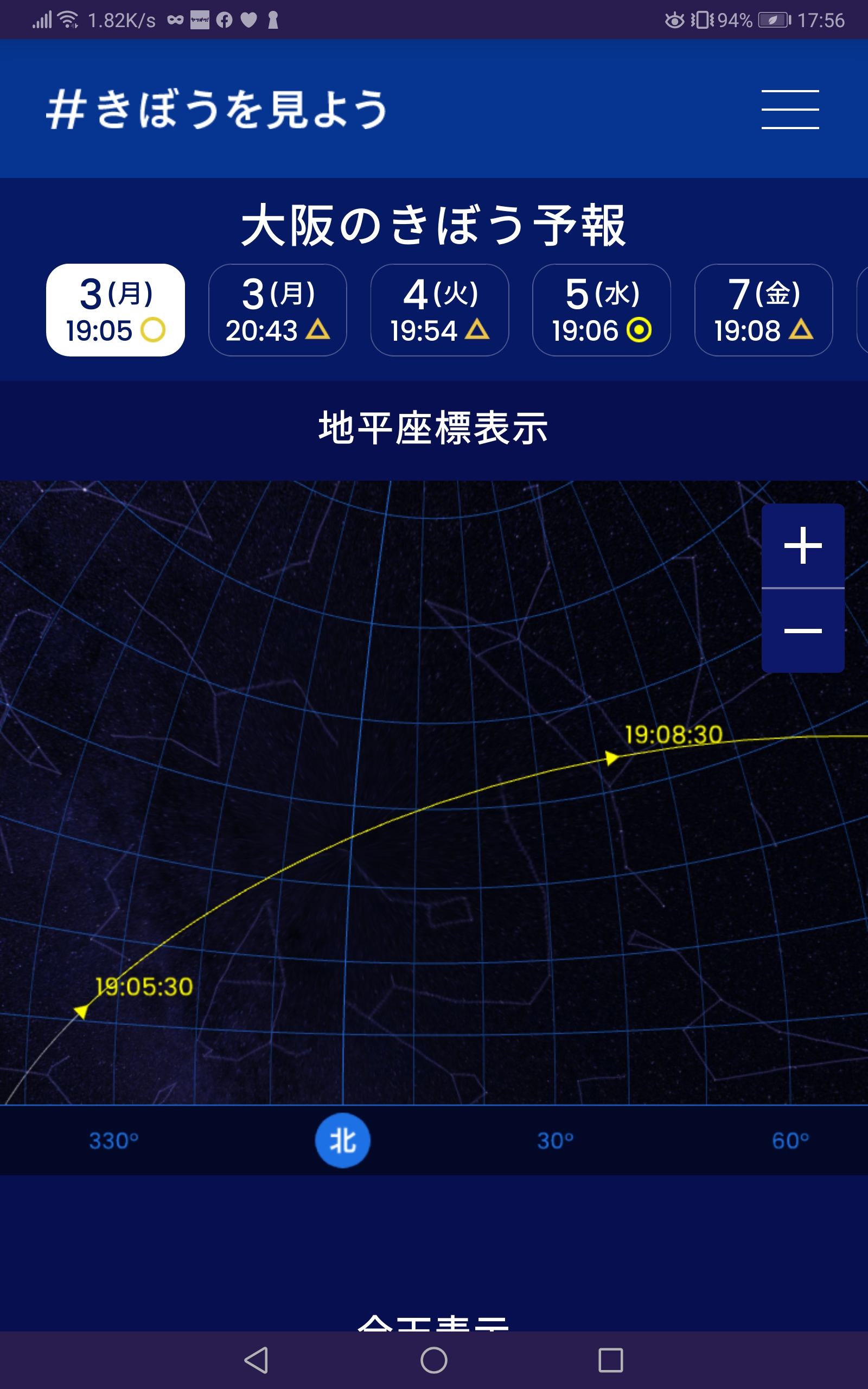Viewport: 868px width, 1389px height.
Task: Zoom in the star map with plus
Action: (x=802, y=545)
